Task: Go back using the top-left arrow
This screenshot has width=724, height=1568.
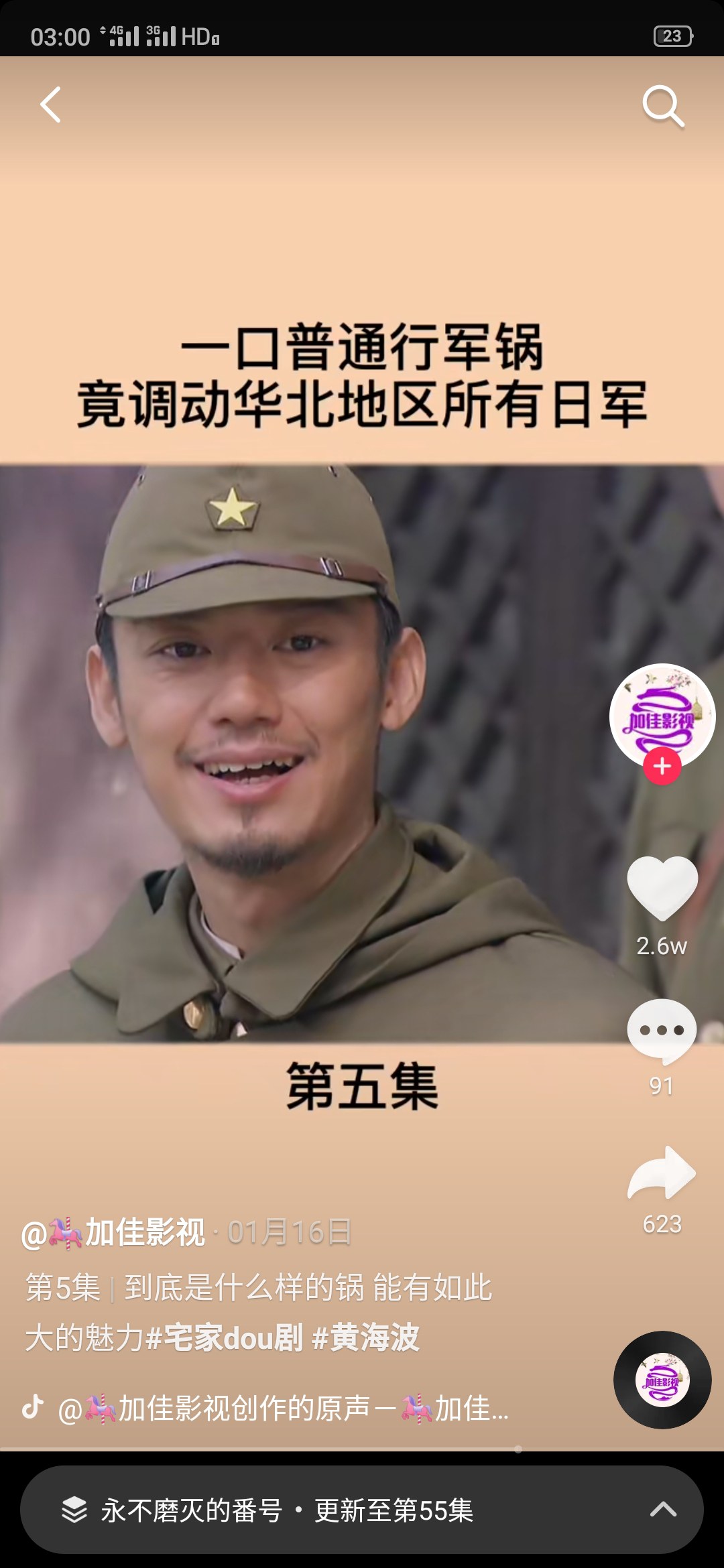Action: (51, 105)
